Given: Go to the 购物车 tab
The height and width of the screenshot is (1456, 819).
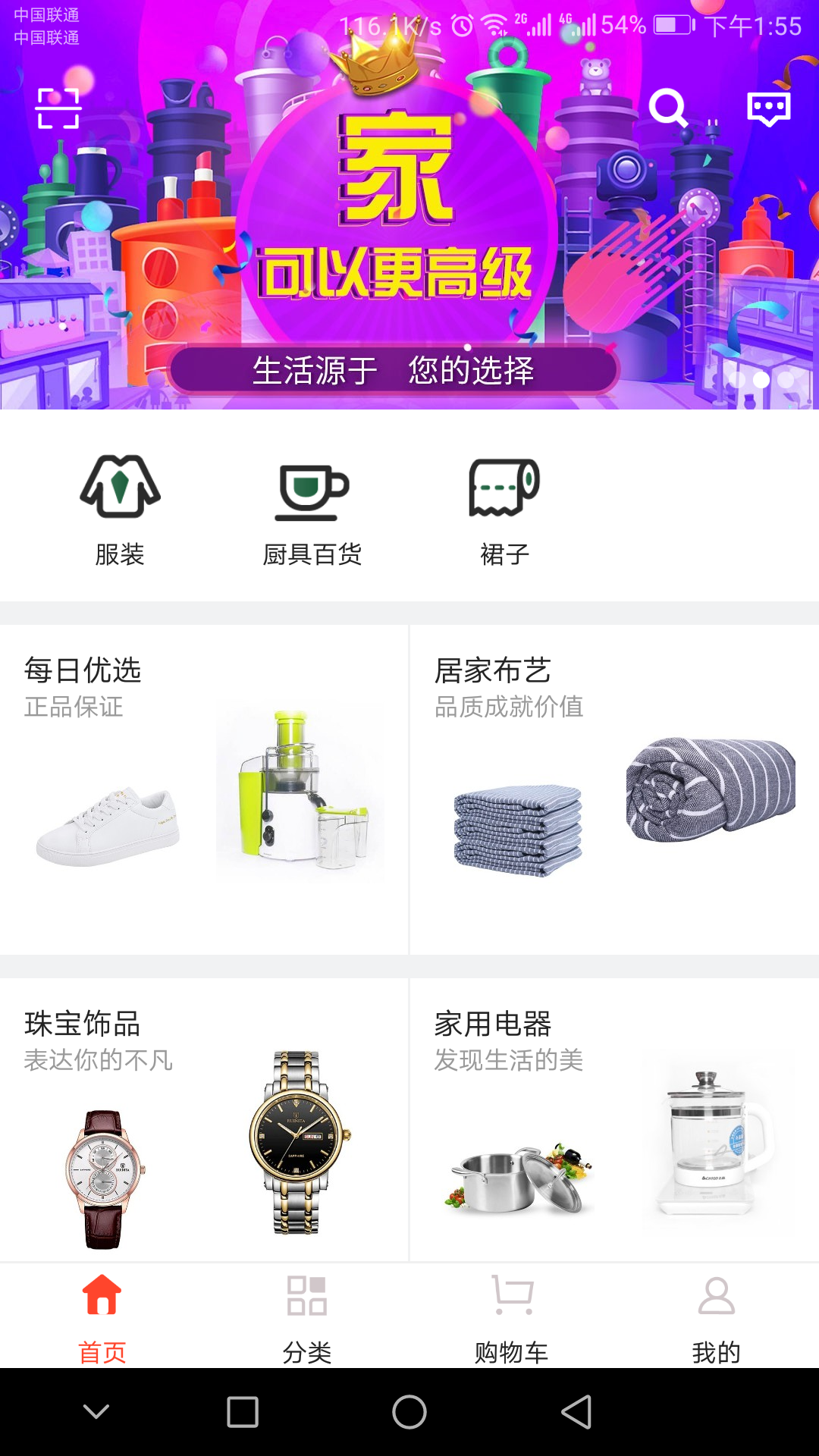Looking at the screenshot, I should pos(512,1317).
